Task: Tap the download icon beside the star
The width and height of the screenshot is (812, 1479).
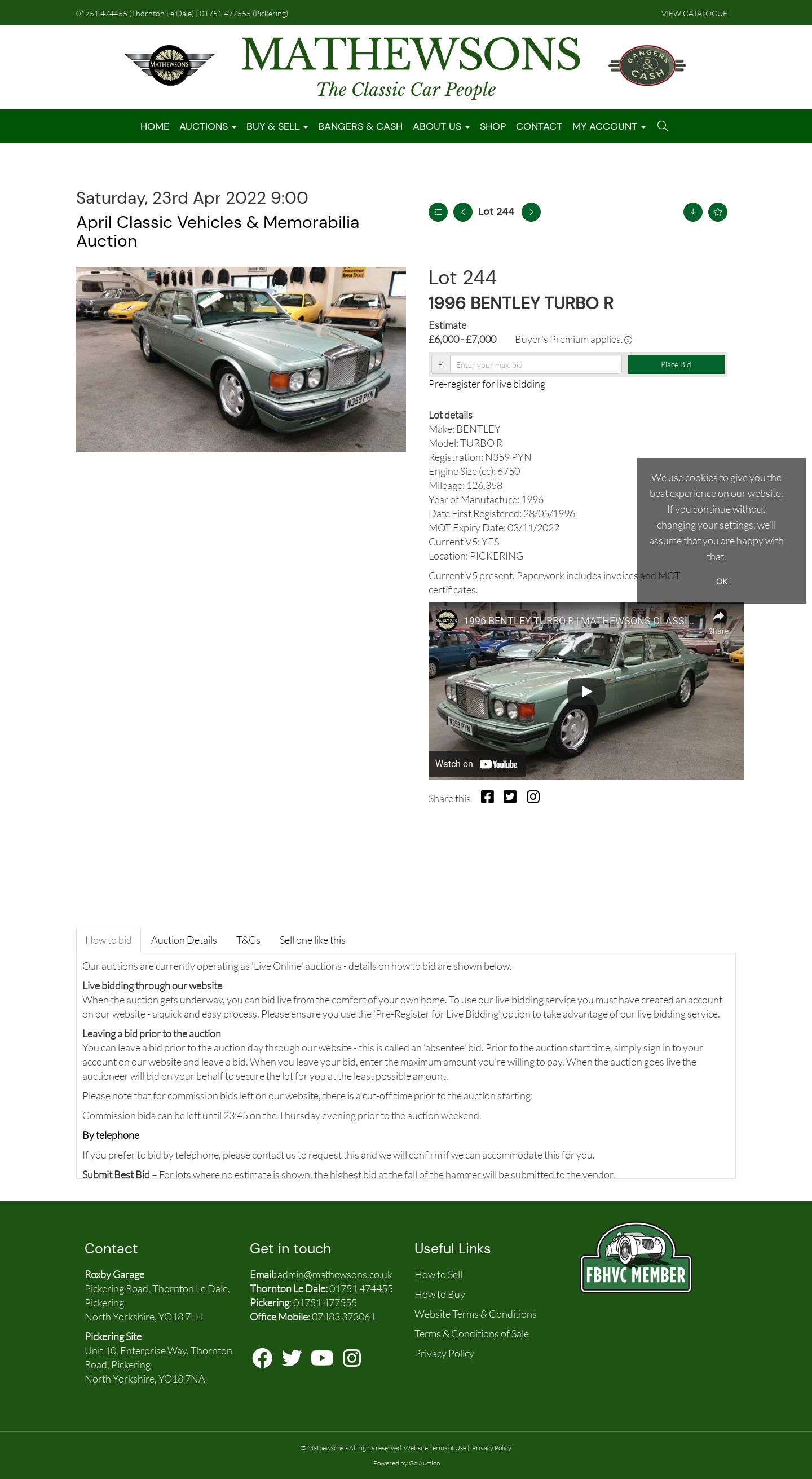Action: pos(692,212)
